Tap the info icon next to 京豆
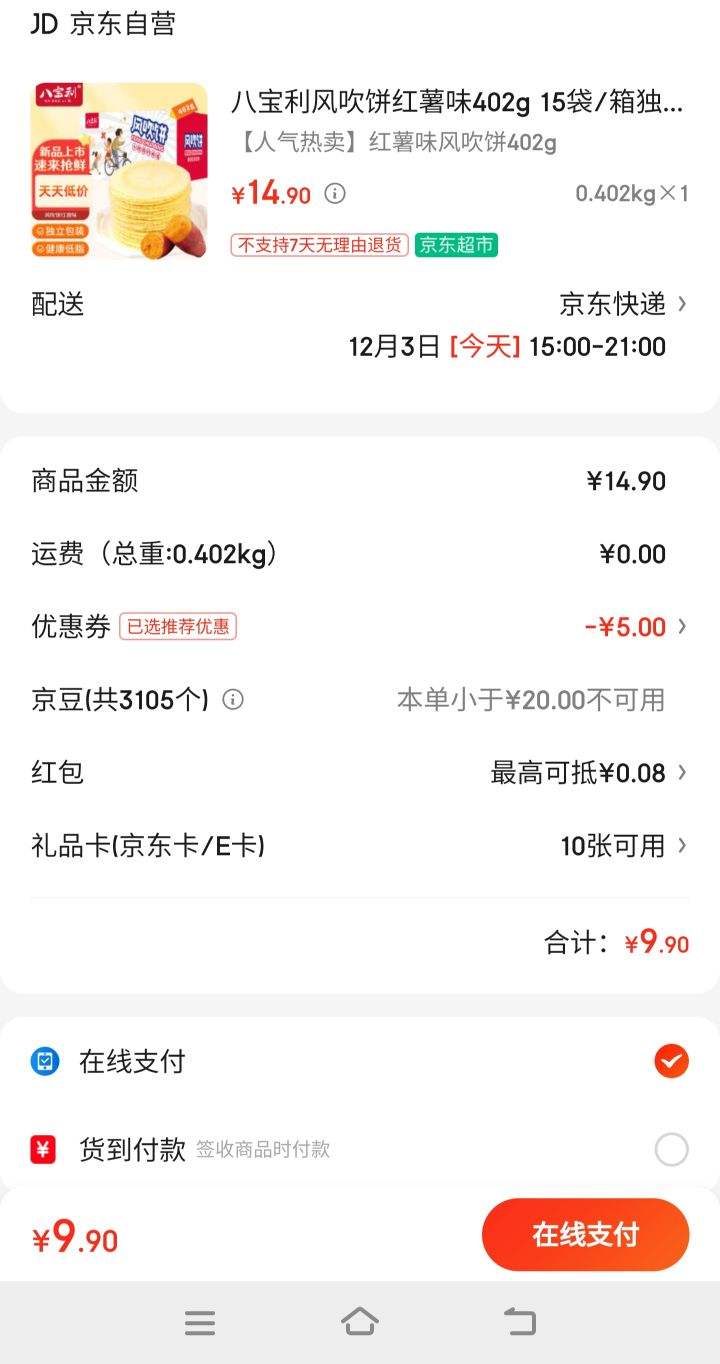Screen dimensions: 720x1364 tap(233, 700)
